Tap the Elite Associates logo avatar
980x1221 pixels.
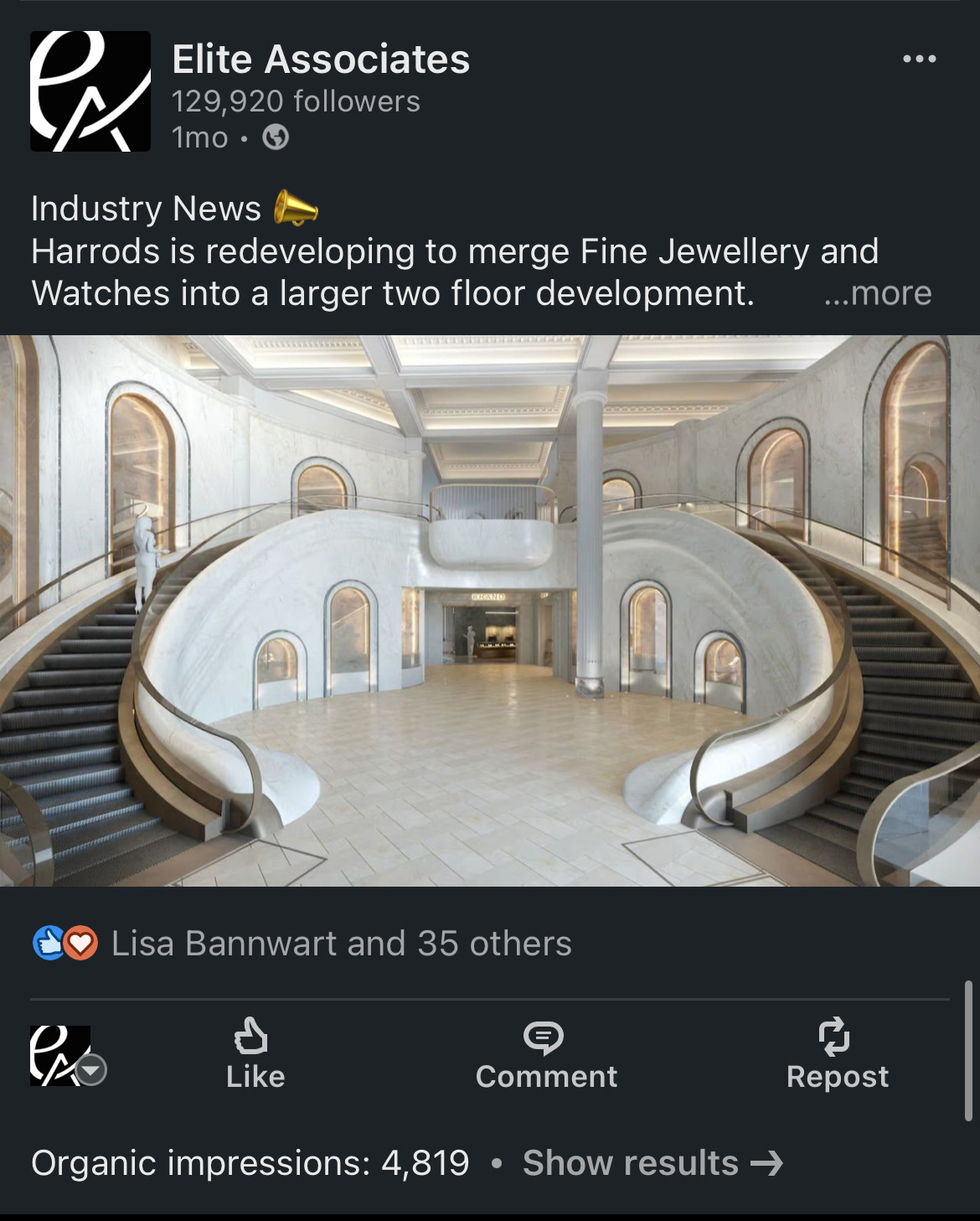(90, 91)
